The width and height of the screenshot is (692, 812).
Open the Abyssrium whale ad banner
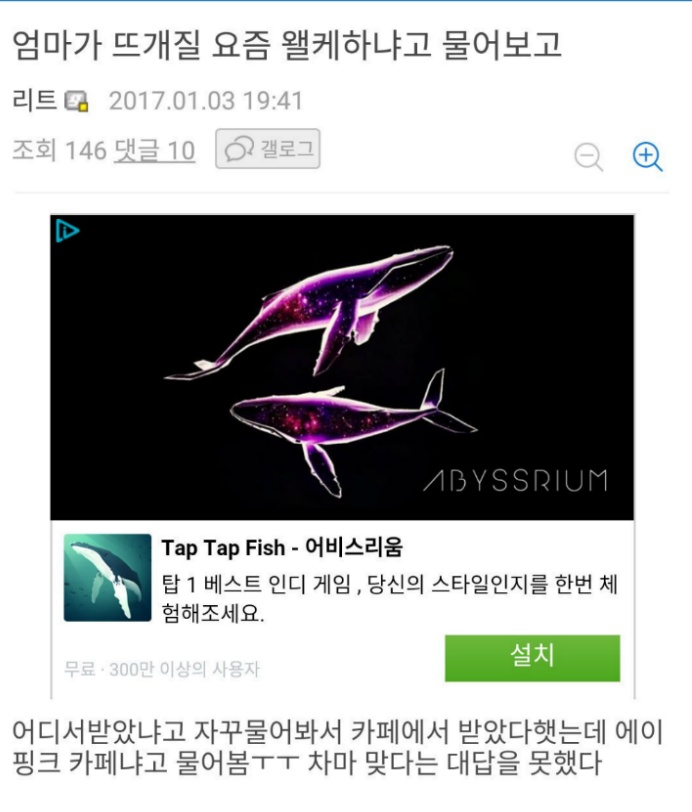point(342,366)
